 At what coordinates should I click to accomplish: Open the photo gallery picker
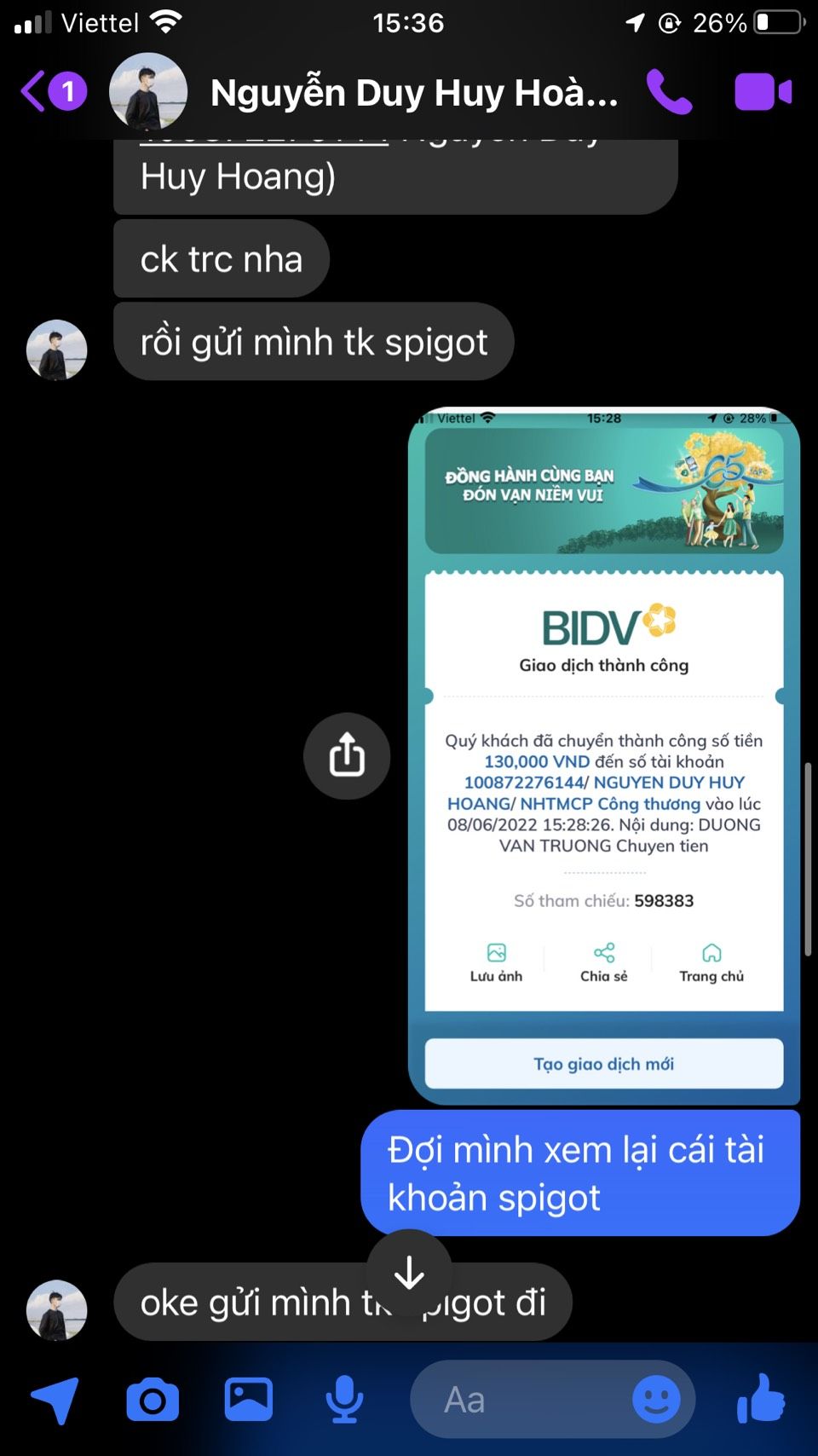pyautogui.click(x=248, y=1400)
